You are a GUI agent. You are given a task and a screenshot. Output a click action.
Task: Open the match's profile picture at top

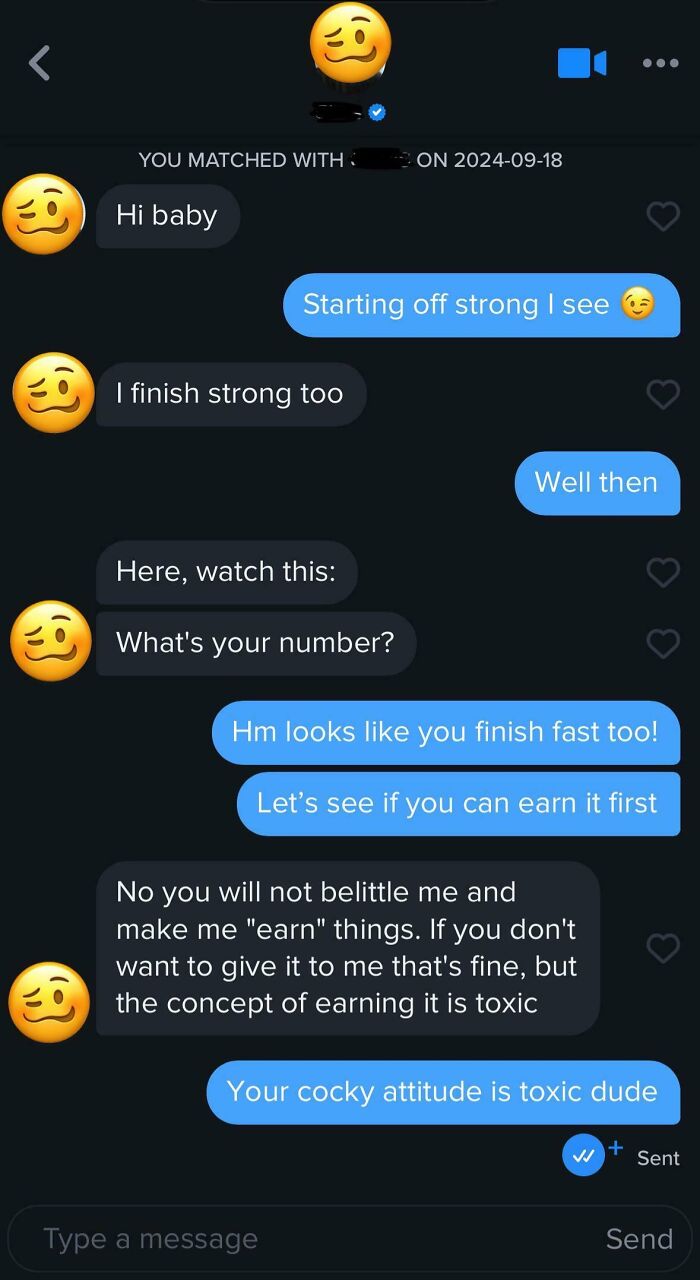pyautogui.click(x=350, y=45)
